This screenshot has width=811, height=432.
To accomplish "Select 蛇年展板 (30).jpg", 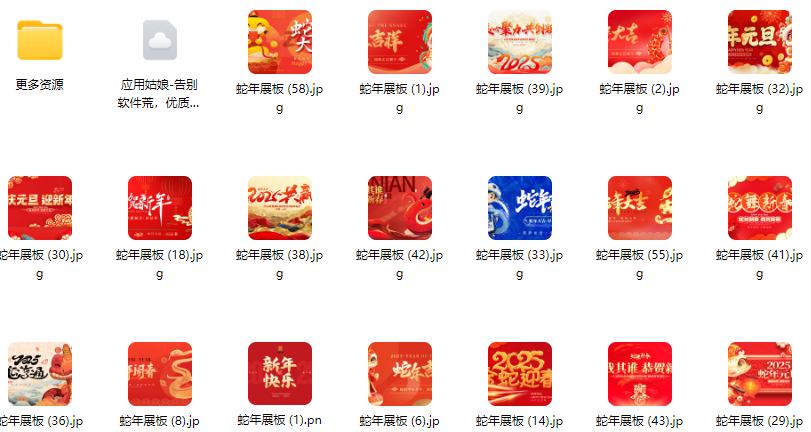I will click(x=40, y=208).
